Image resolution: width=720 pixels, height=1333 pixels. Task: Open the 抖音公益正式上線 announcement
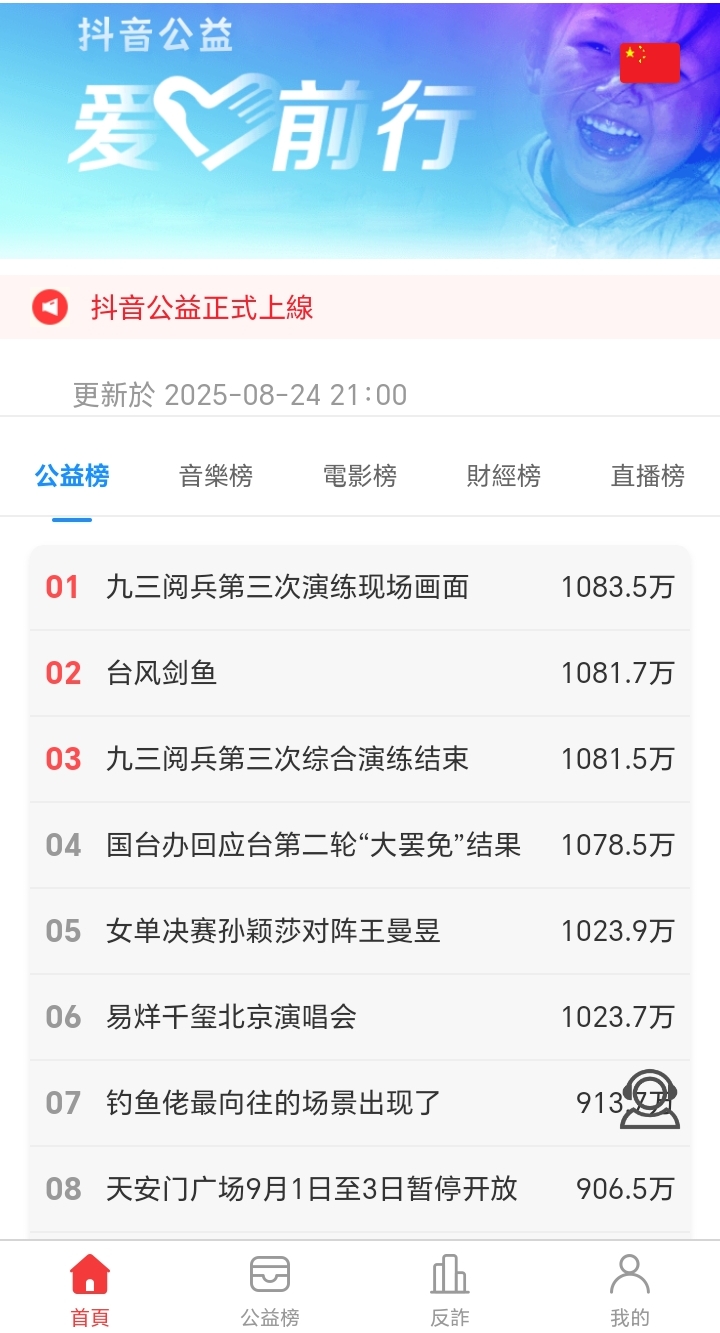tap(202, 307)
